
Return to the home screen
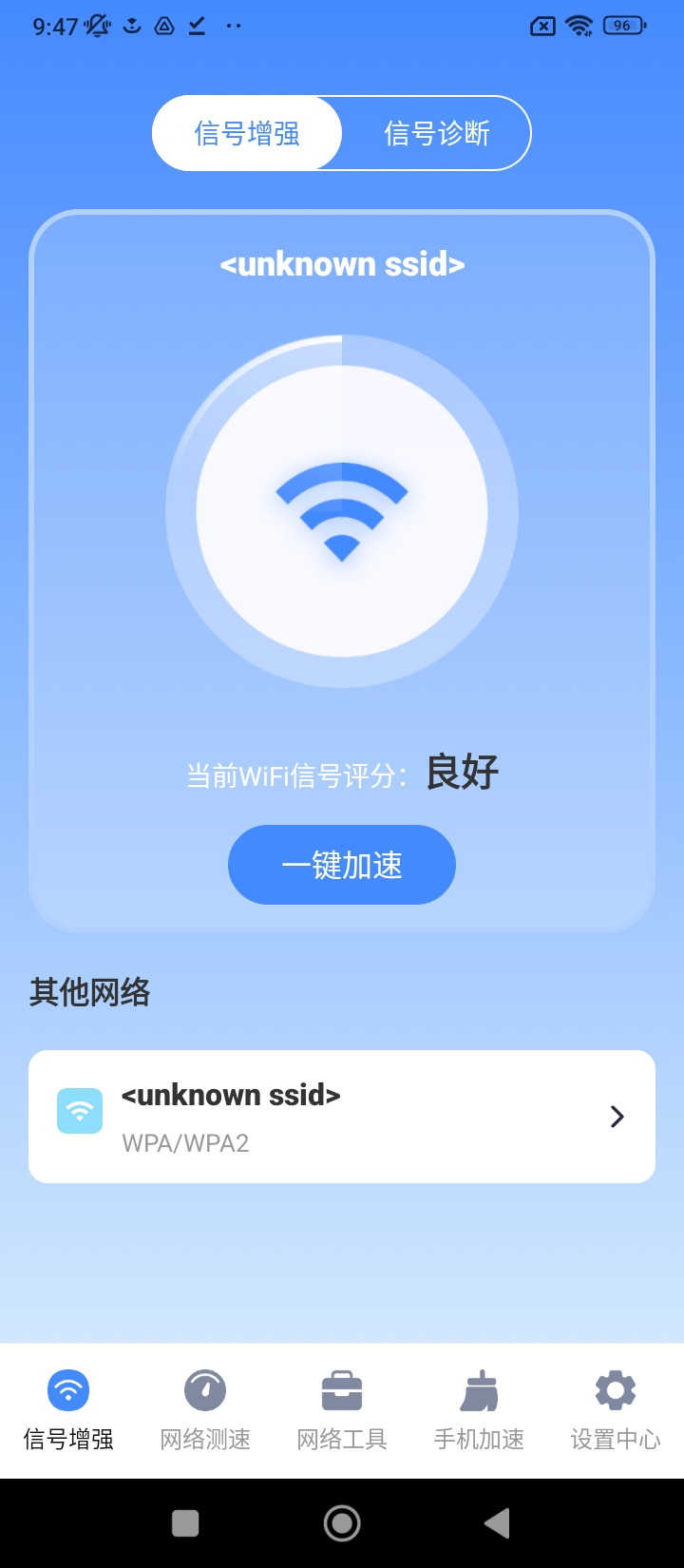pyautogui.click(x=342, y=1523)
